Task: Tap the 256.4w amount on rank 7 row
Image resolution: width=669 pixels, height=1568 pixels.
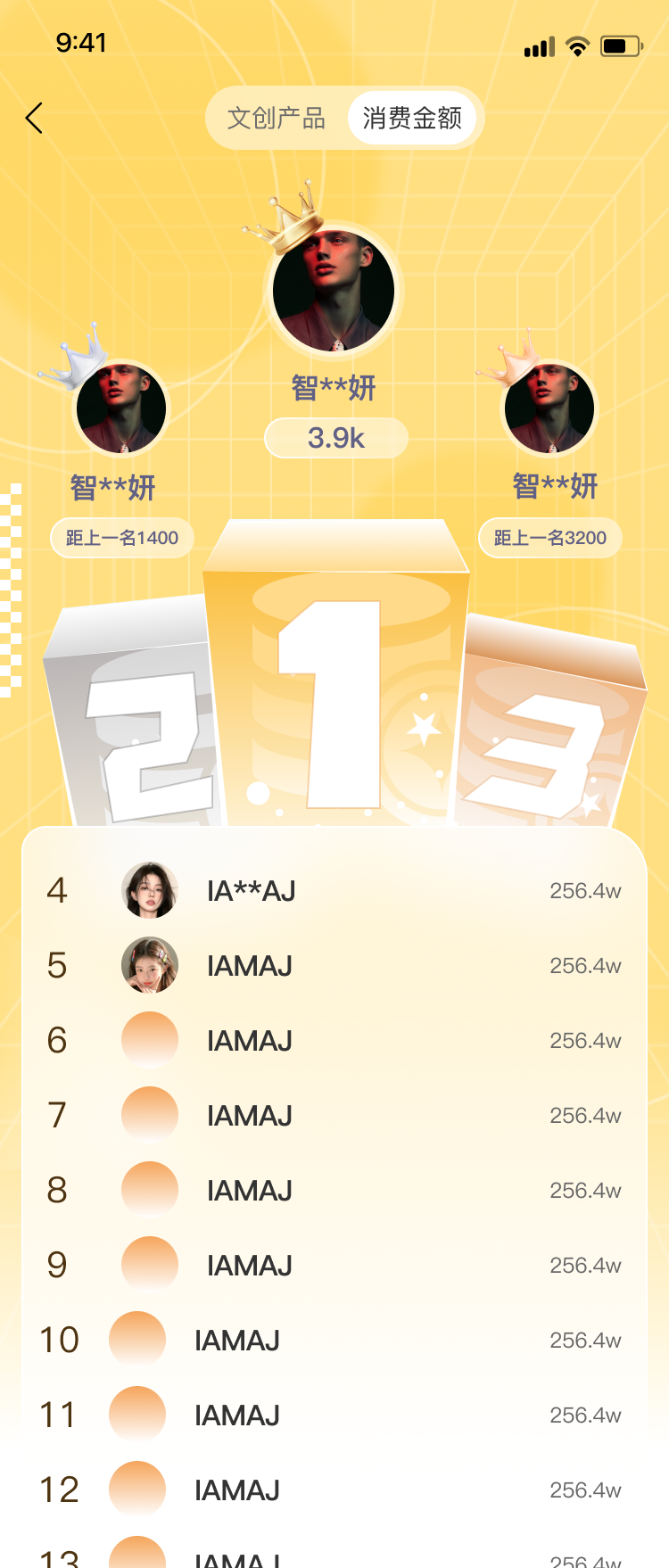Action: click(584, 1114)
